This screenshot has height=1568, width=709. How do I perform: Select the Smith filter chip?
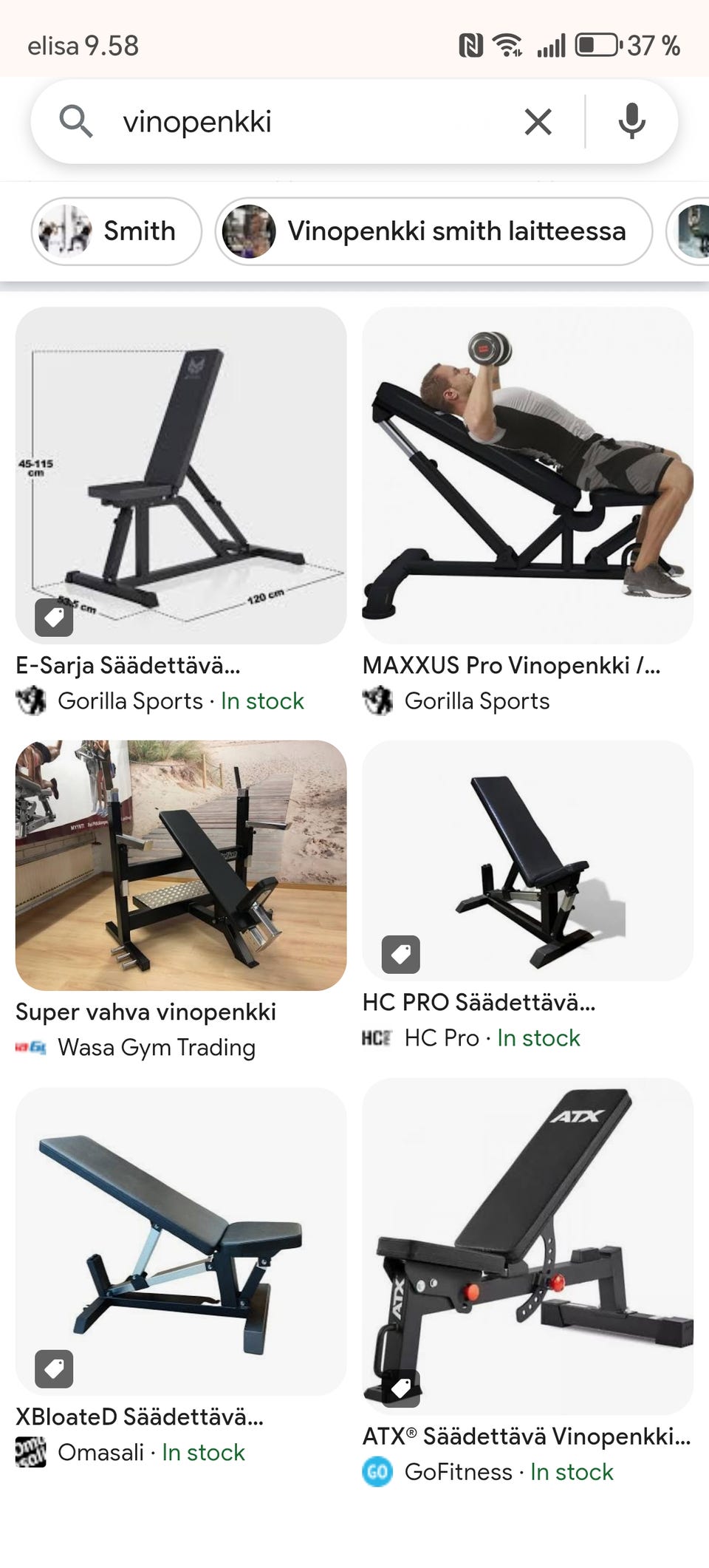coord(116,231)
